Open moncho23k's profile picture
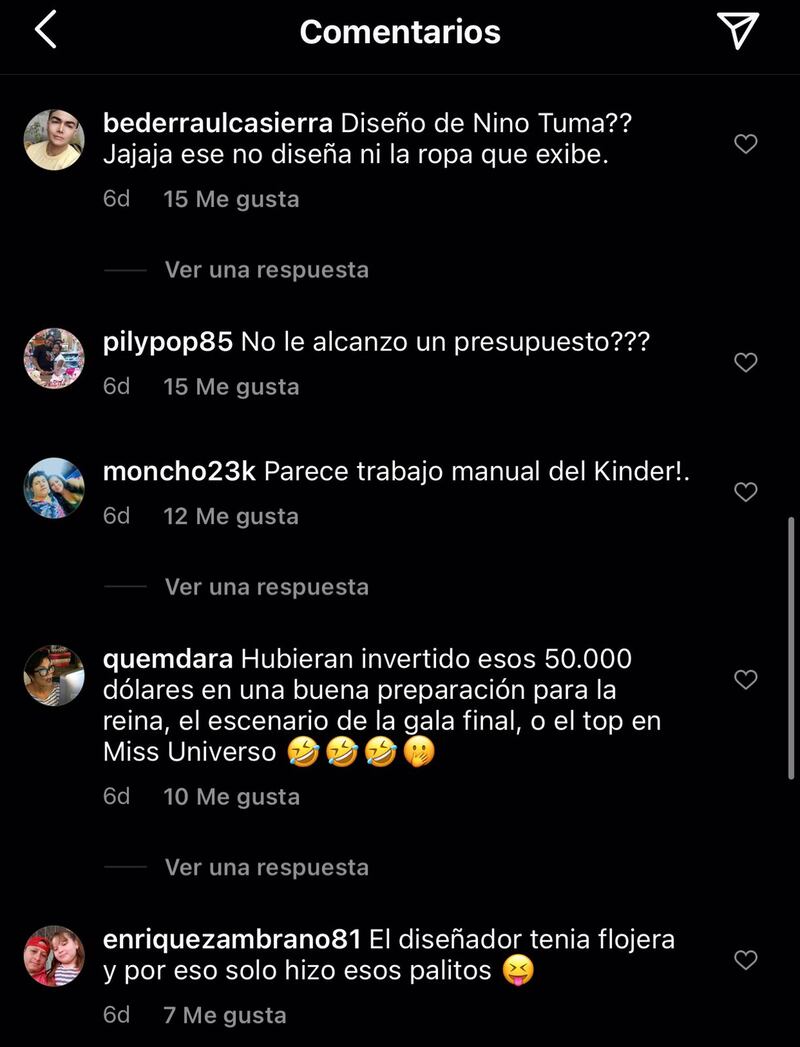The image size is (800, 1047). (x=54, y=488)
